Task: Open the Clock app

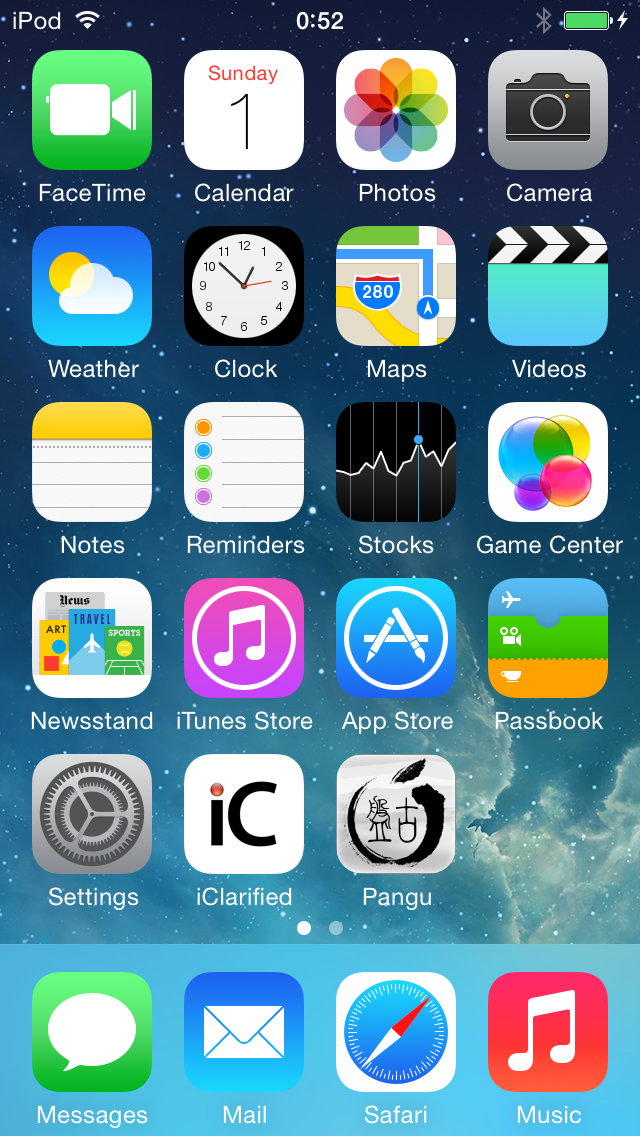Action: click(244, 286)
